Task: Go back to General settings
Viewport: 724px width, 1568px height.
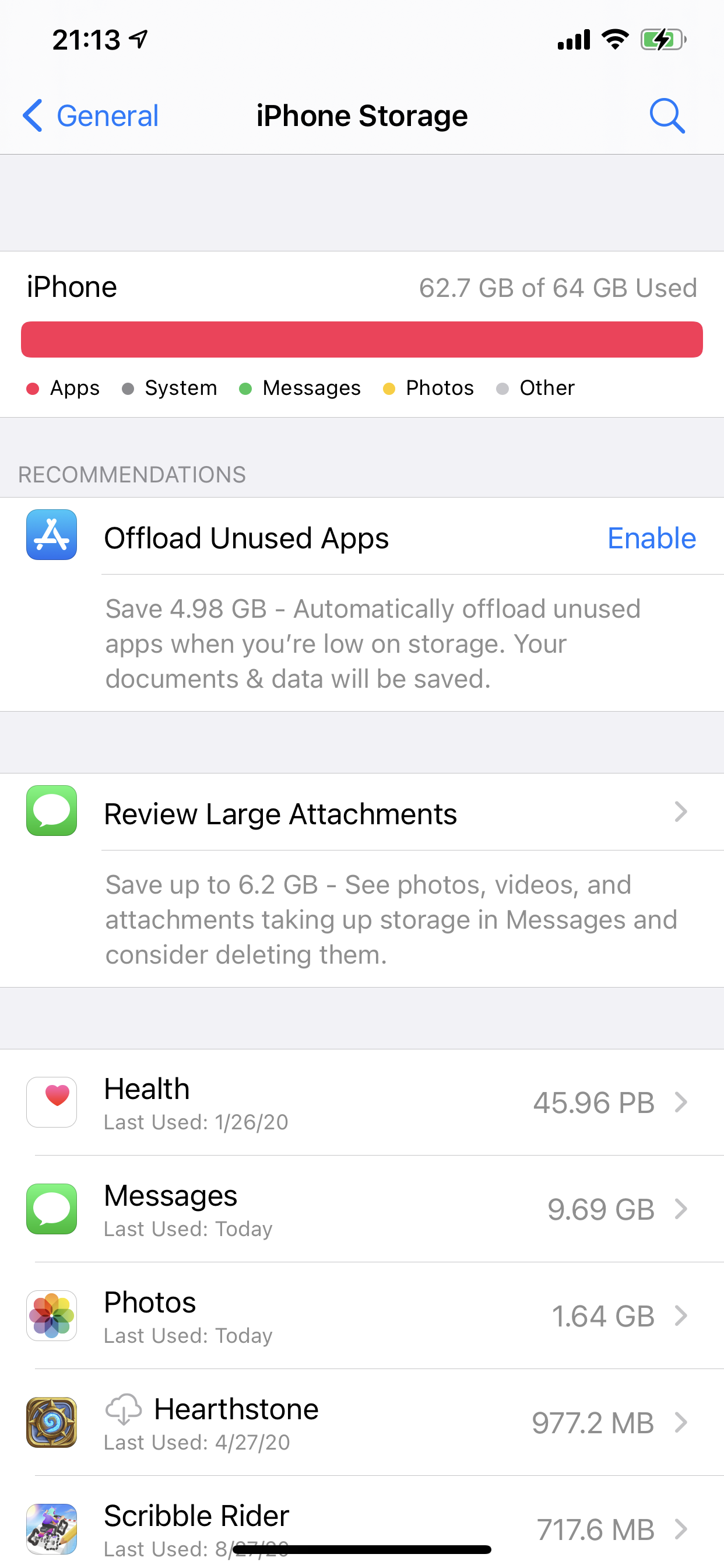Action: tap(92, 116)
